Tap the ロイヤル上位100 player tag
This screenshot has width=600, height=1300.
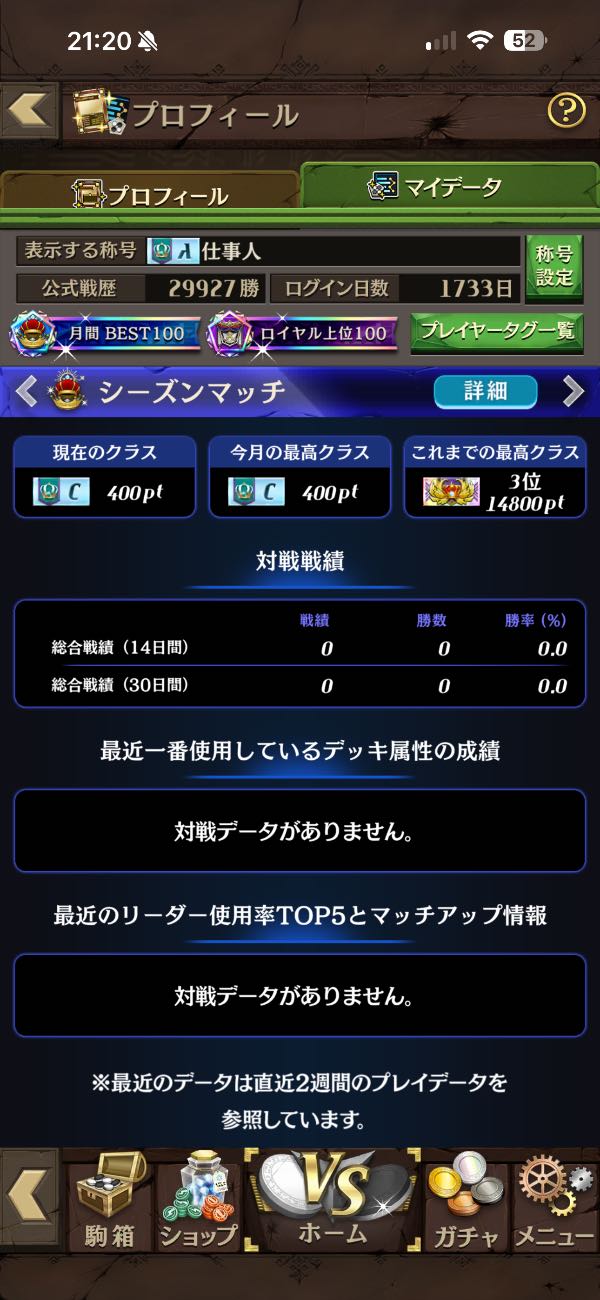(x=304, y=333)
